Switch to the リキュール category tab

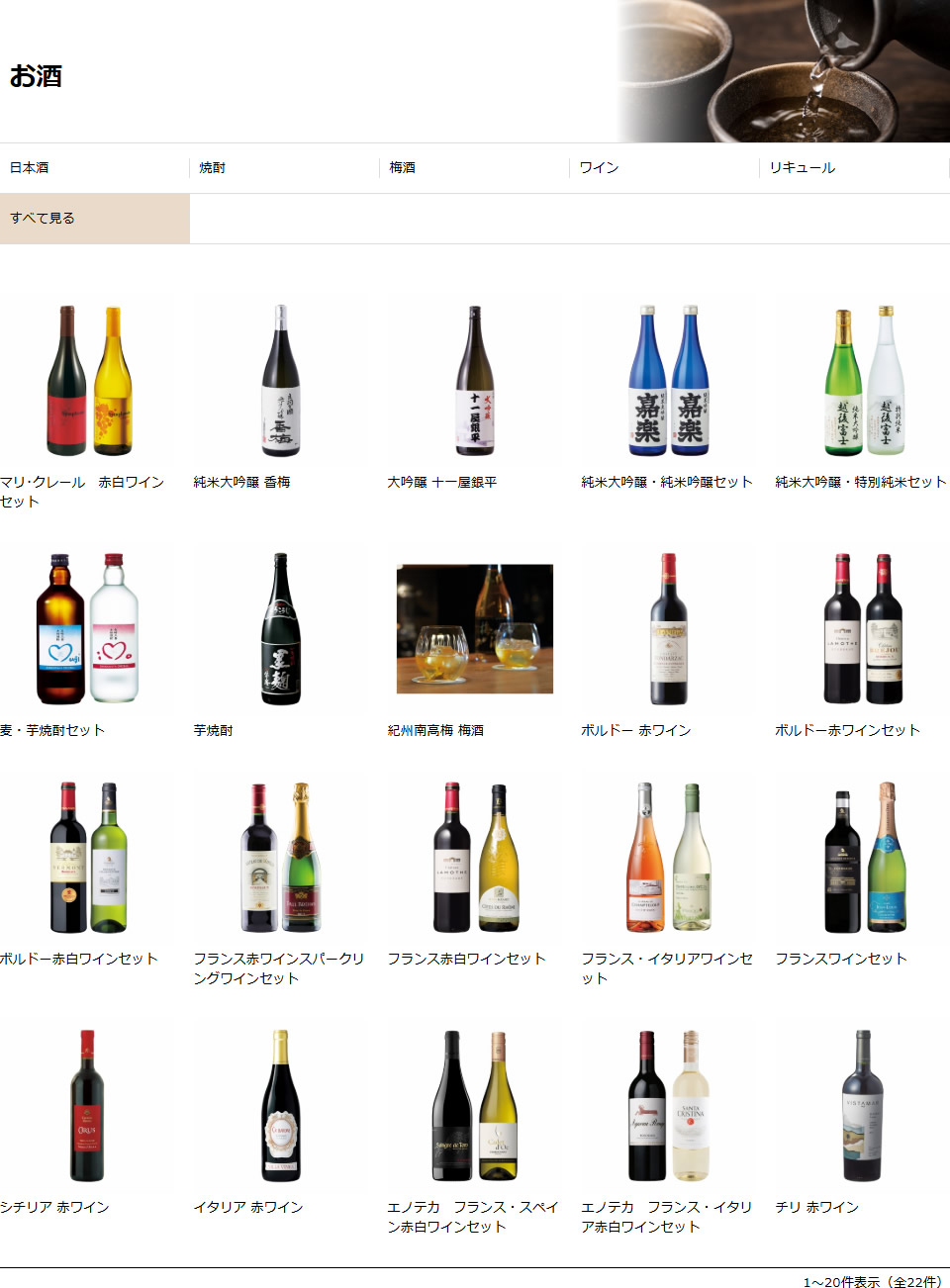tap(803, 168)
